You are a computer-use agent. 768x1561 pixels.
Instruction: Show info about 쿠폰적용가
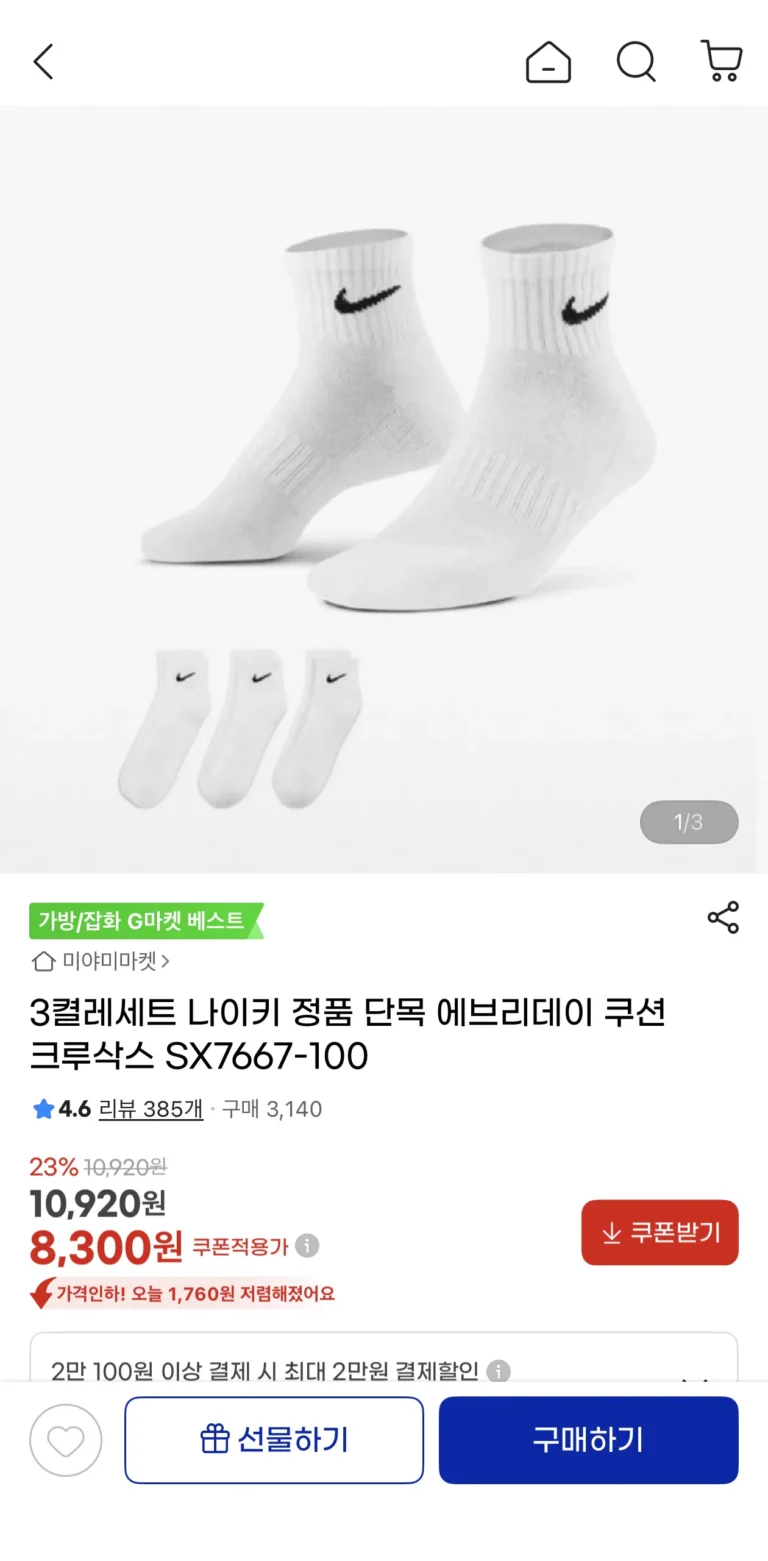click(308, 1246)
